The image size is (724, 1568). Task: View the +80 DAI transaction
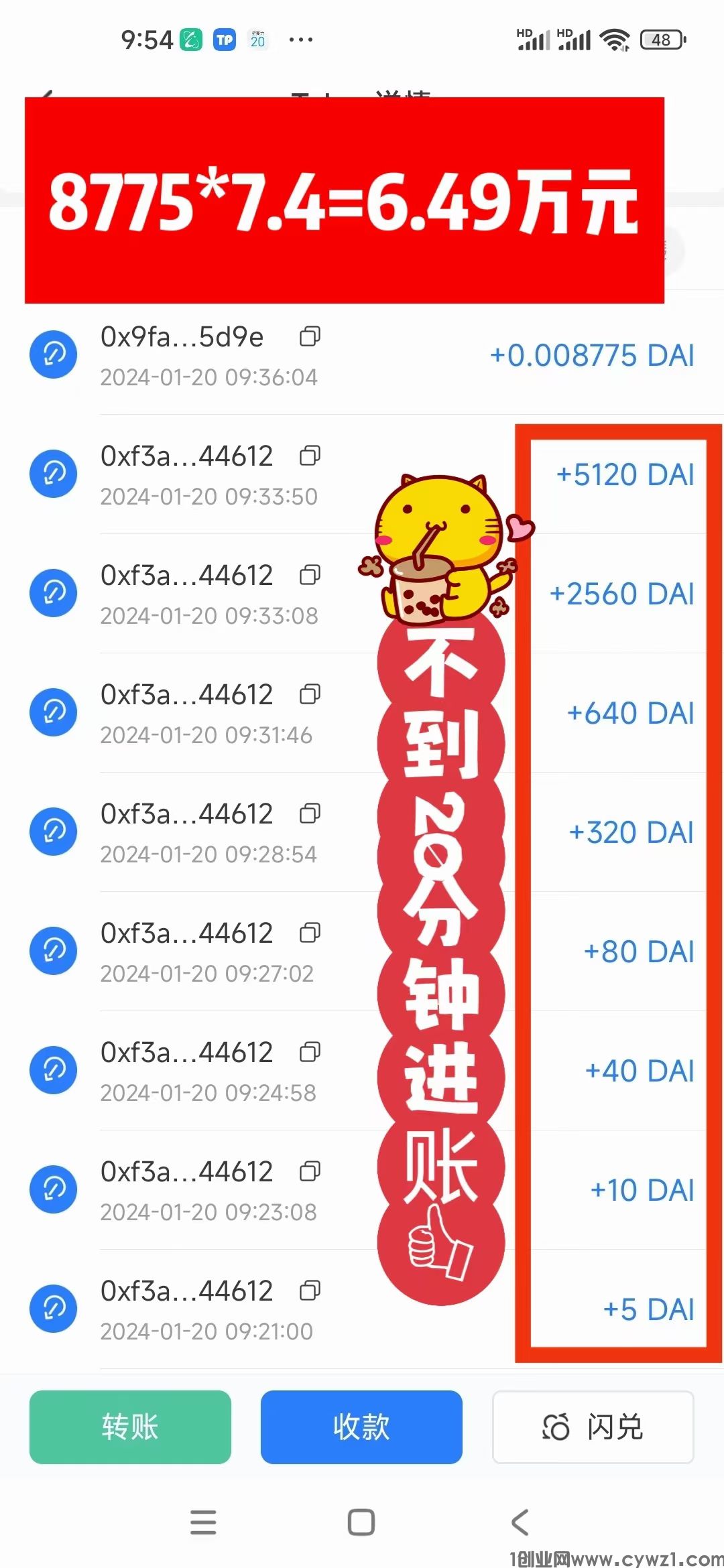click(638, 952)
